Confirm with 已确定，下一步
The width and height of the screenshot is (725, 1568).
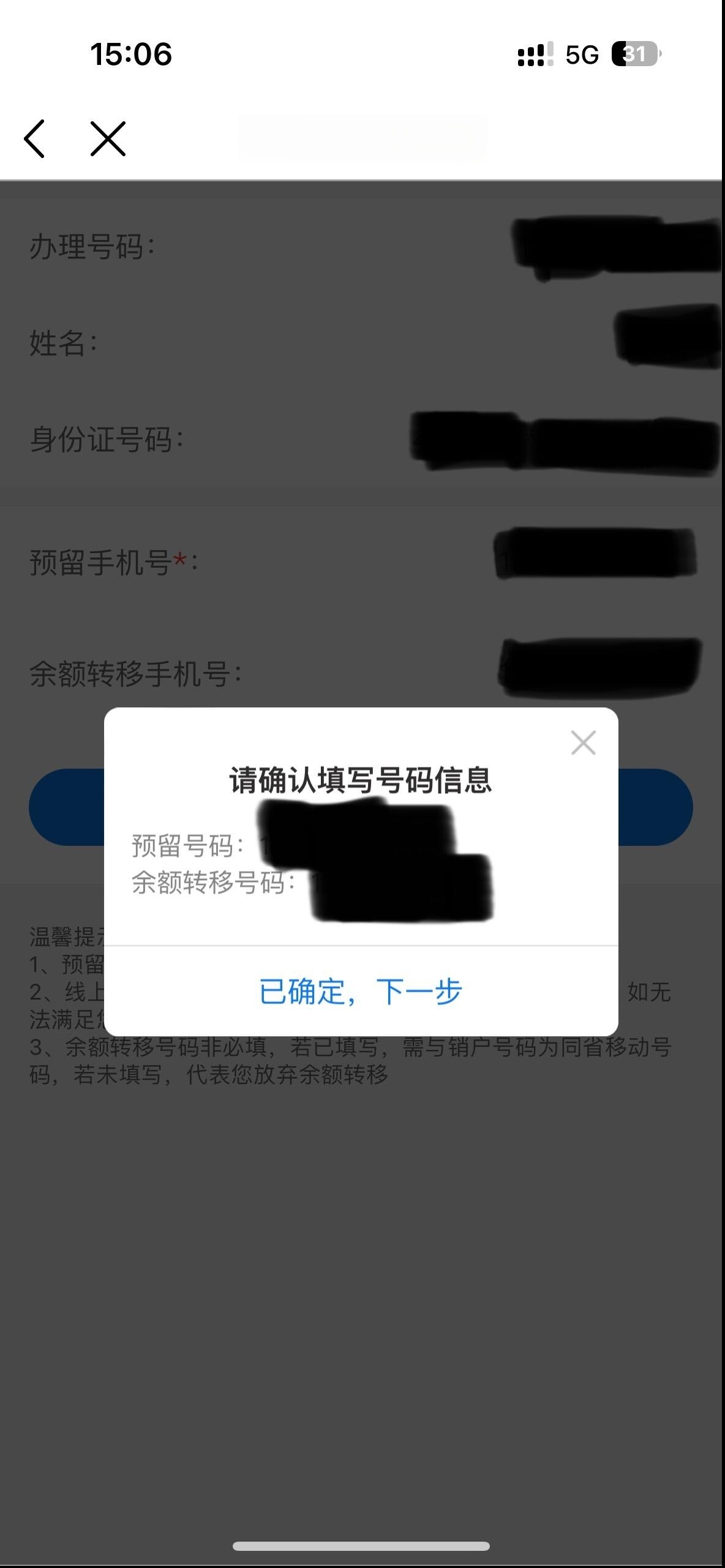(361, 992)
